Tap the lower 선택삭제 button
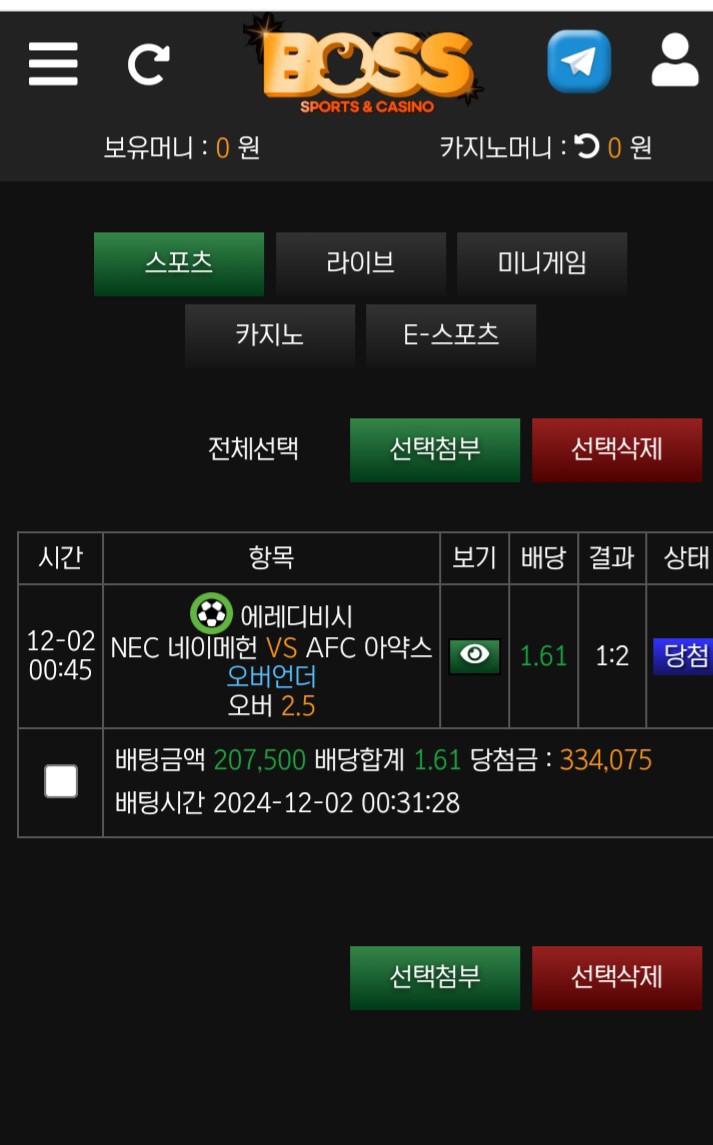713x1145 pixels. (616, 977)
